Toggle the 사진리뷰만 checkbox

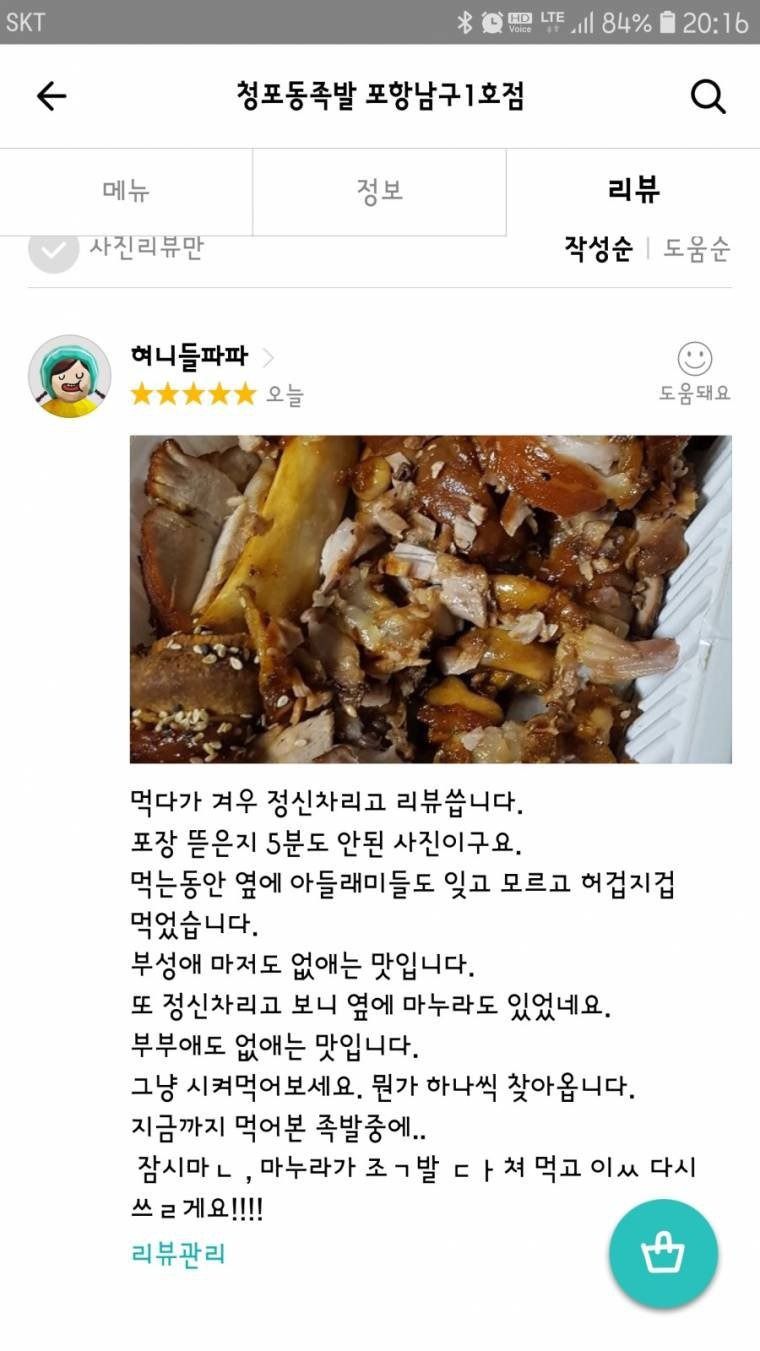[54, 248]
